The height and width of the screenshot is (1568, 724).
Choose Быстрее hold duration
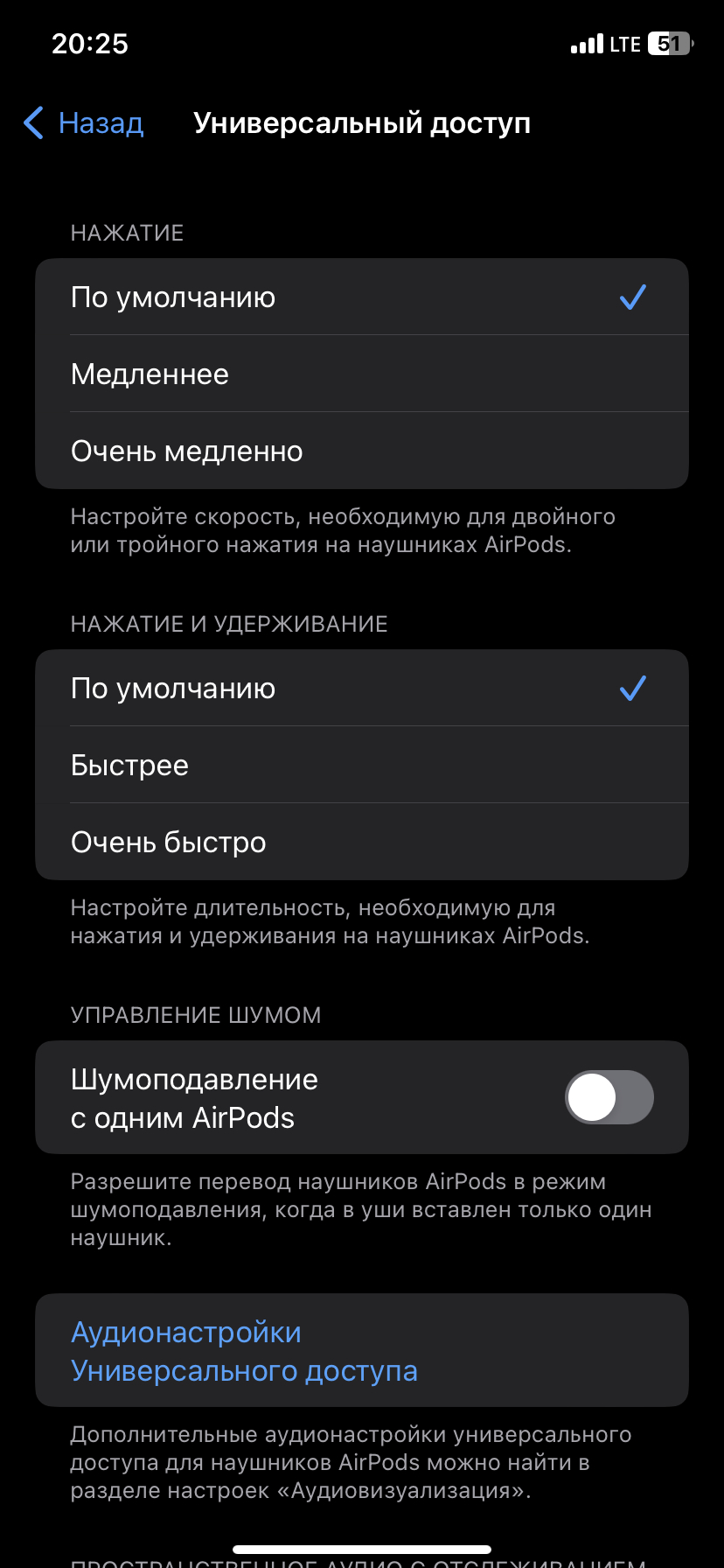[361, 766]
